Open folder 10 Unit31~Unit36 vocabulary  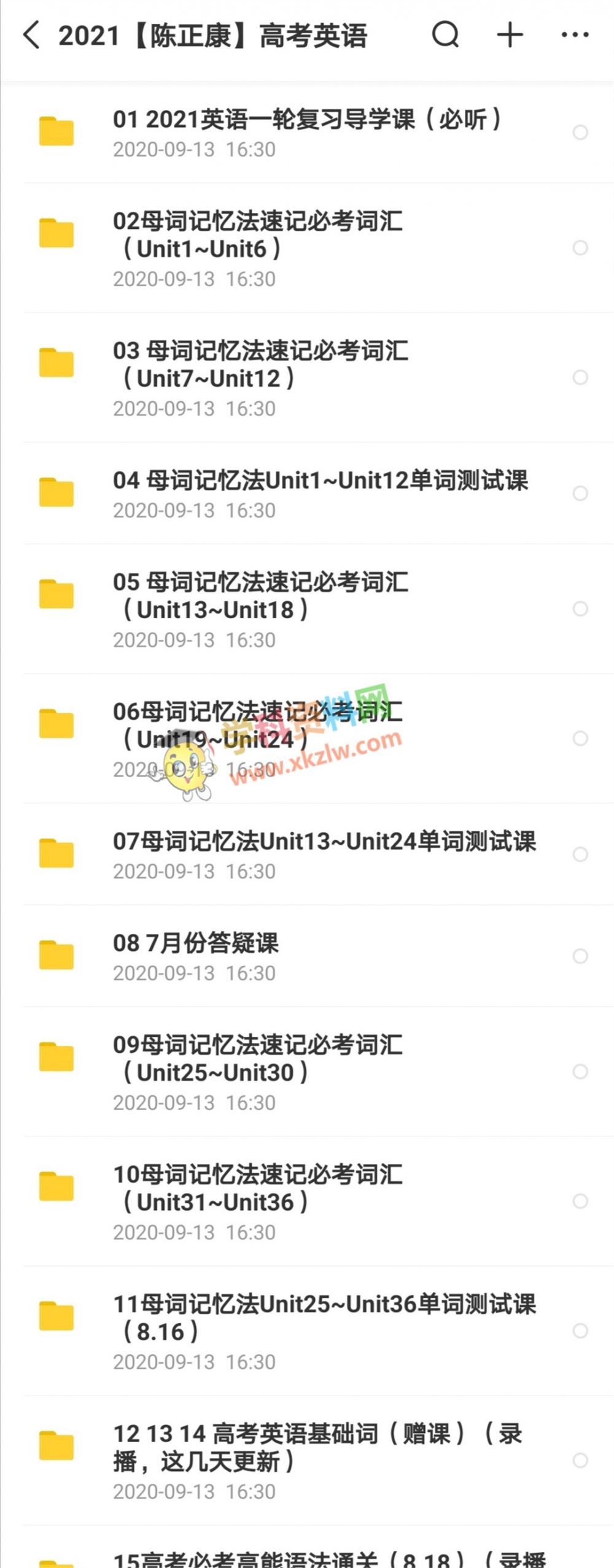click(258, 1201)
